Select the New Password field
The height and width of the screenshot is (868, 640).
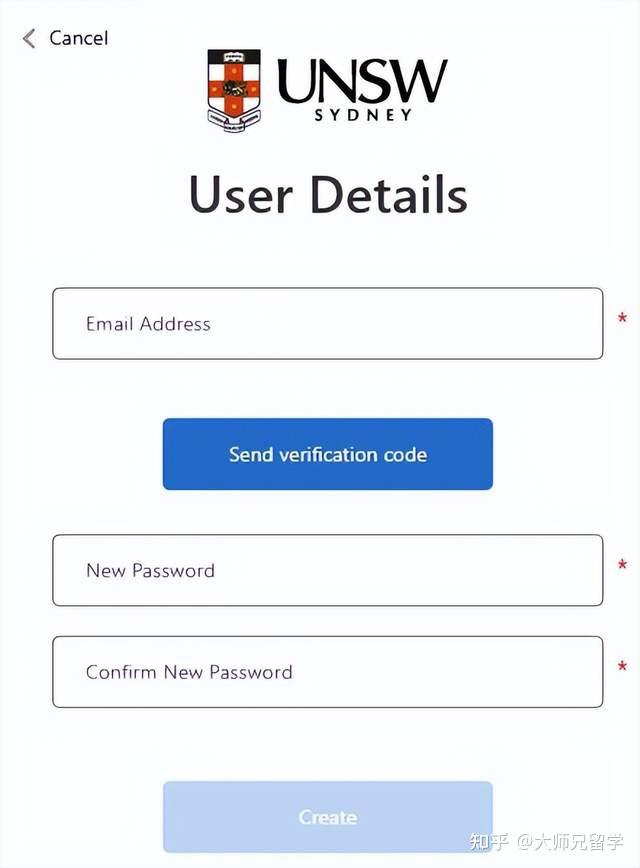[327, 570]
